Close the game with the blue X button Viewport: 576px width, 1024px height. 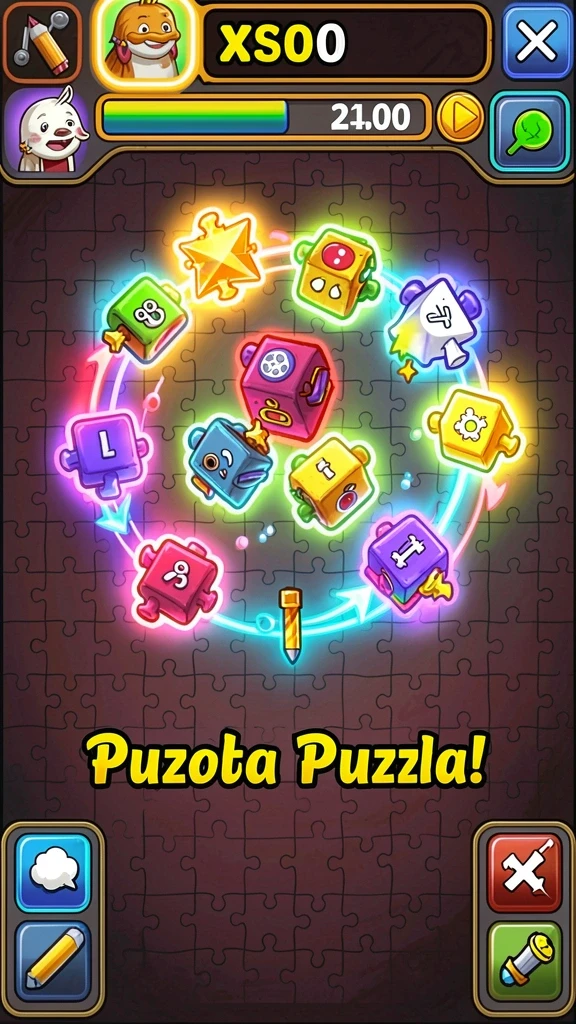coord(537,42)
